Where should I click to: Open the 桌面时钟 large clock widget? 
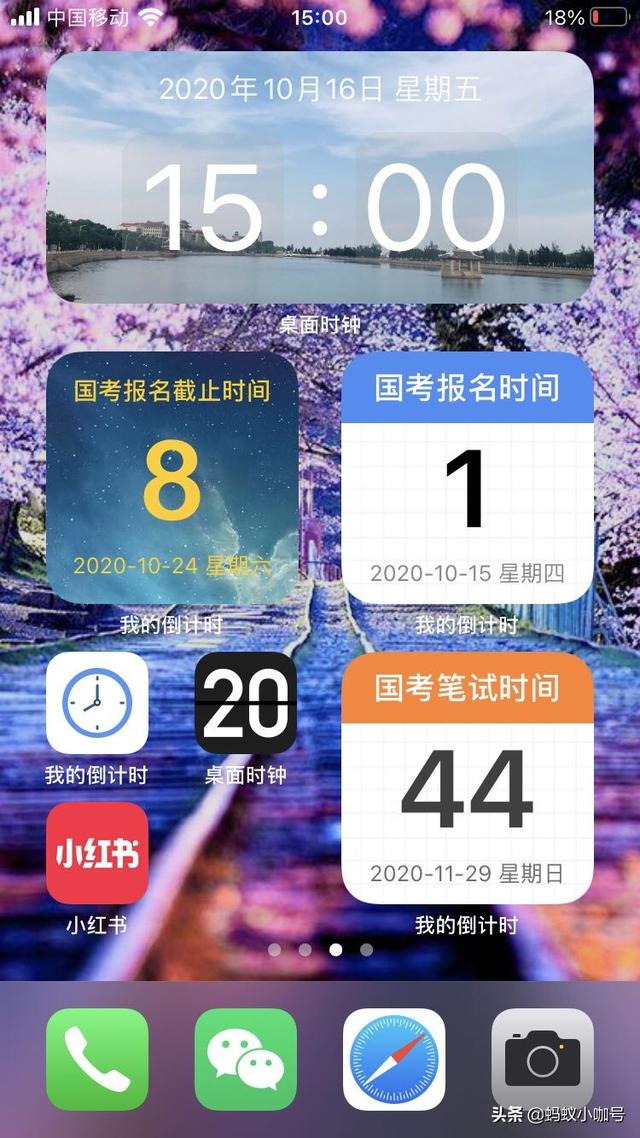point(320,178)
